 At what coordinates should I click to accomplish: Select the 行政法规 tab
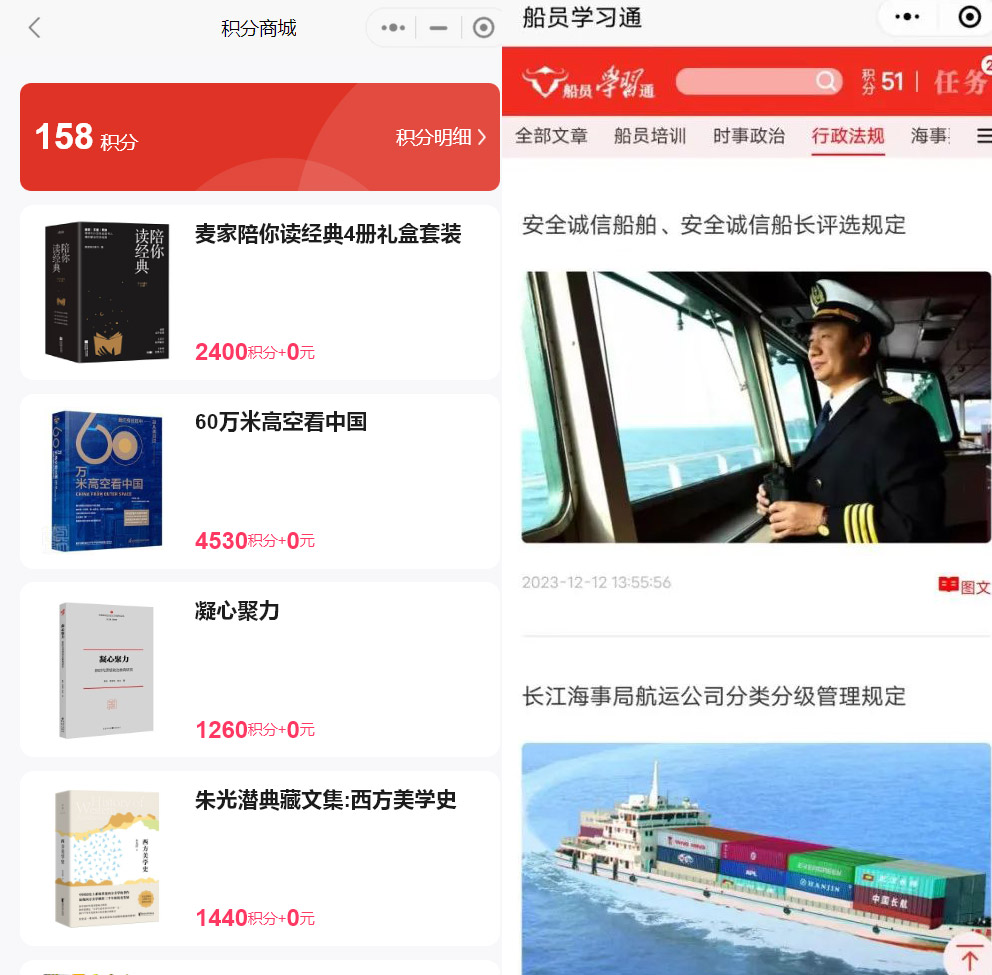coord(848,136)
